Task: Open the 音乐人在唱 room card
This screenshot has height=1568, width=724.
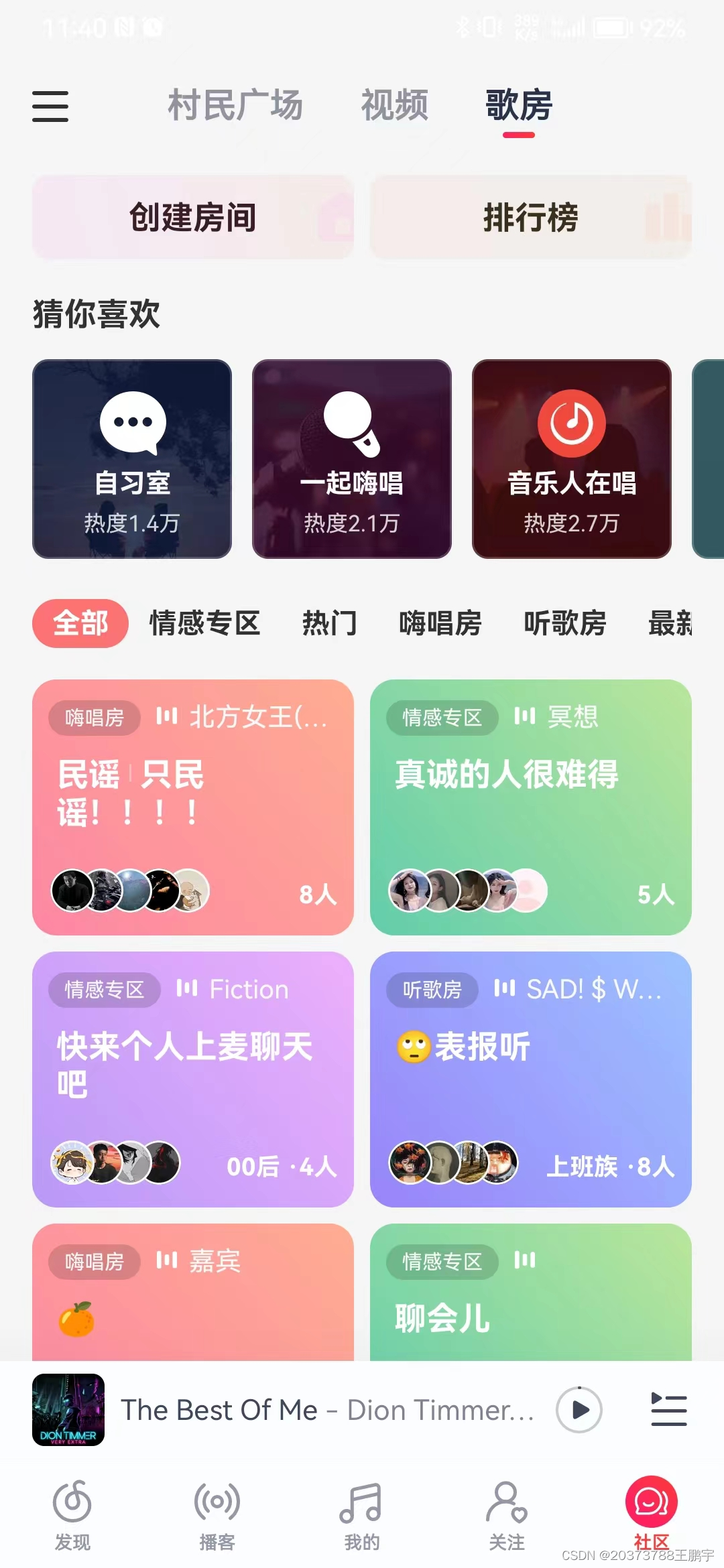Action: tap(572, 459)
